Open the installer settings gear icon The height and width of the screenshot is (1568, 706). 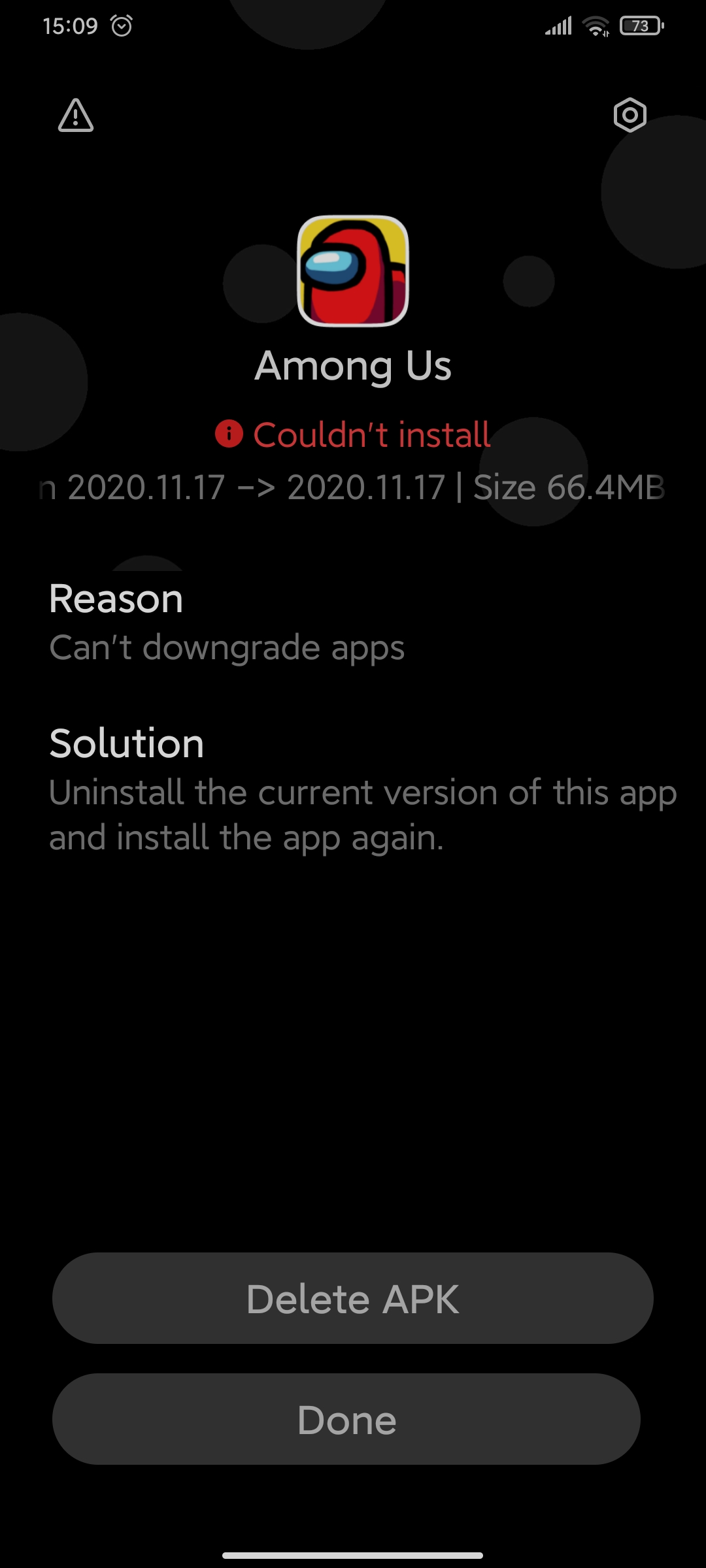[x=630, y=116]
